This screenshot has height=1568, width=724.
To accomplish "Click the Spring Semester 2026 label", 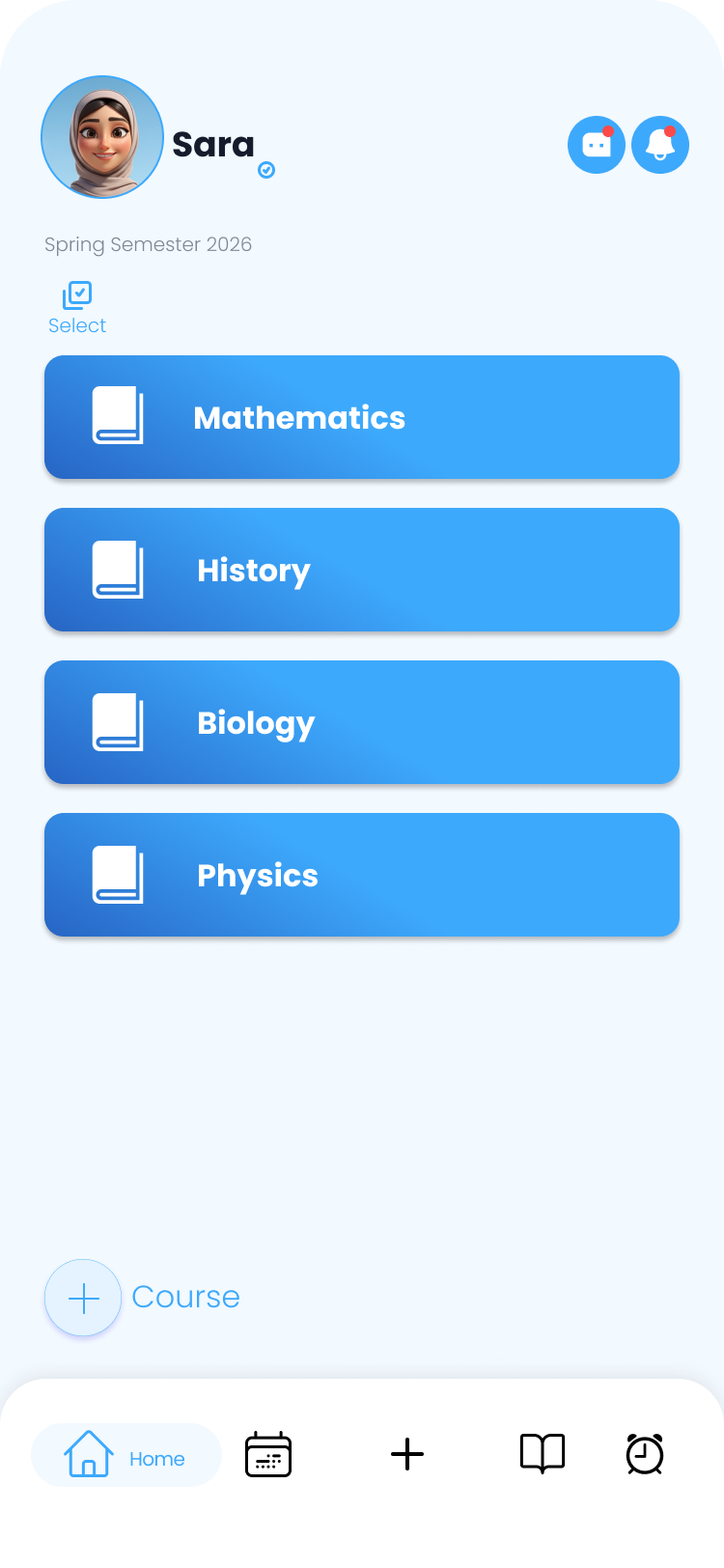I will coord(147,244).
